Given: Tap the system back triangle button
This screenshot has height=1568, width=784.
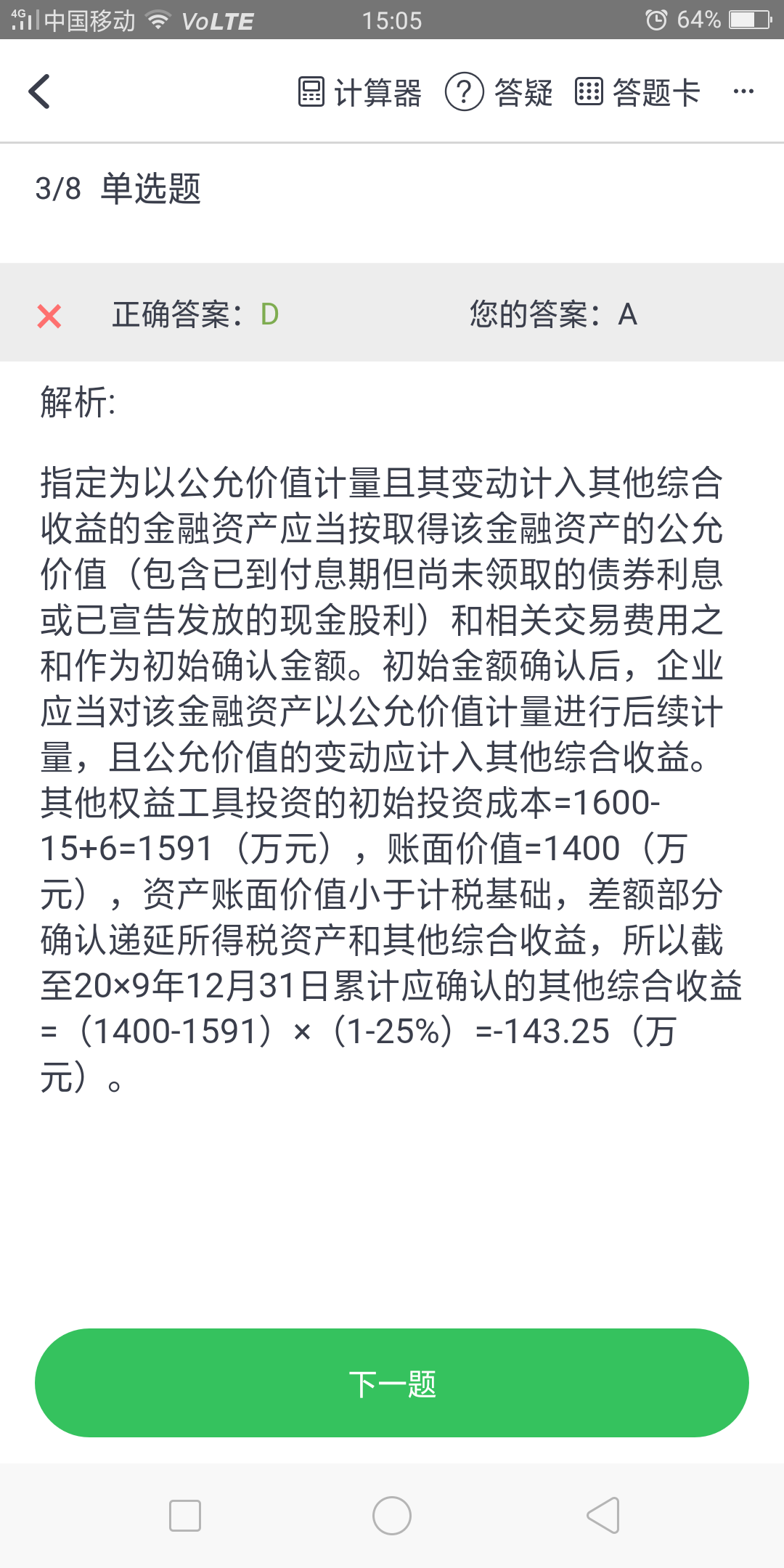Looking at the screenshot, I should 603,1515.
